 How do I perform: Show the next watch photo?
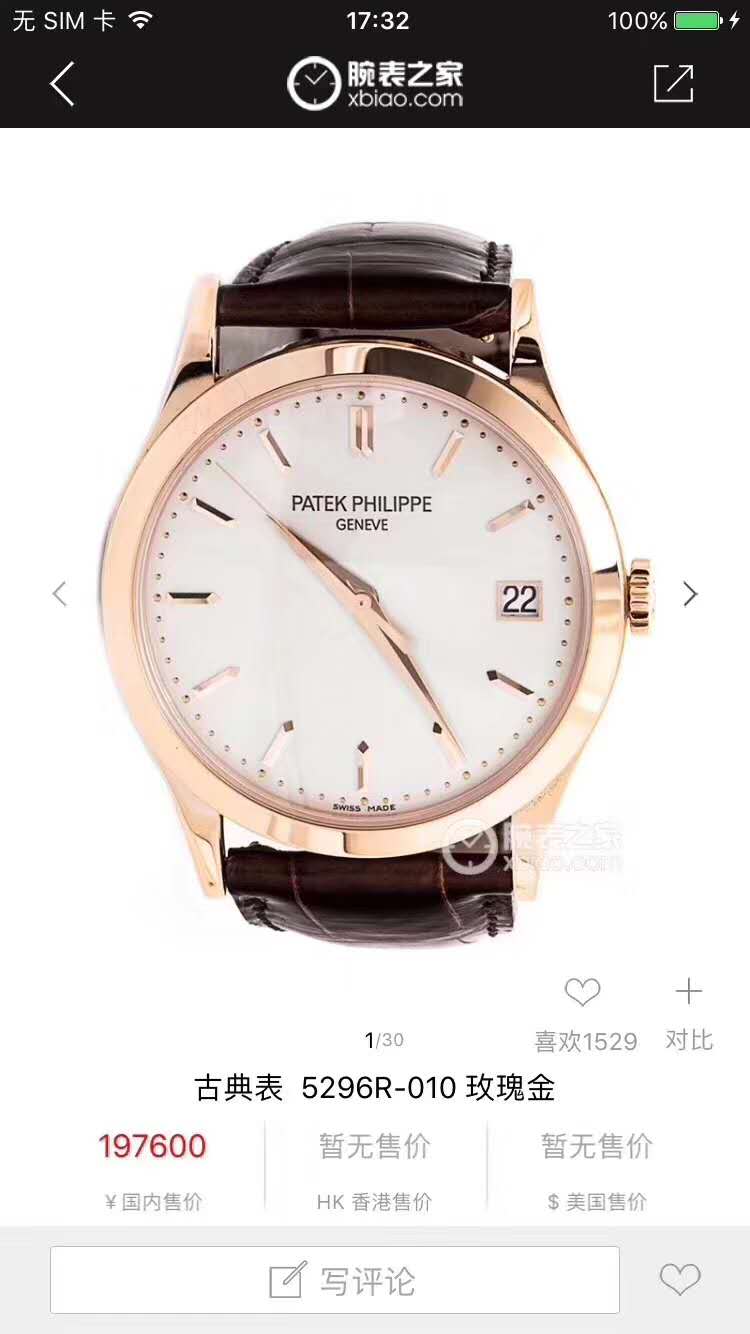point(690,594)
